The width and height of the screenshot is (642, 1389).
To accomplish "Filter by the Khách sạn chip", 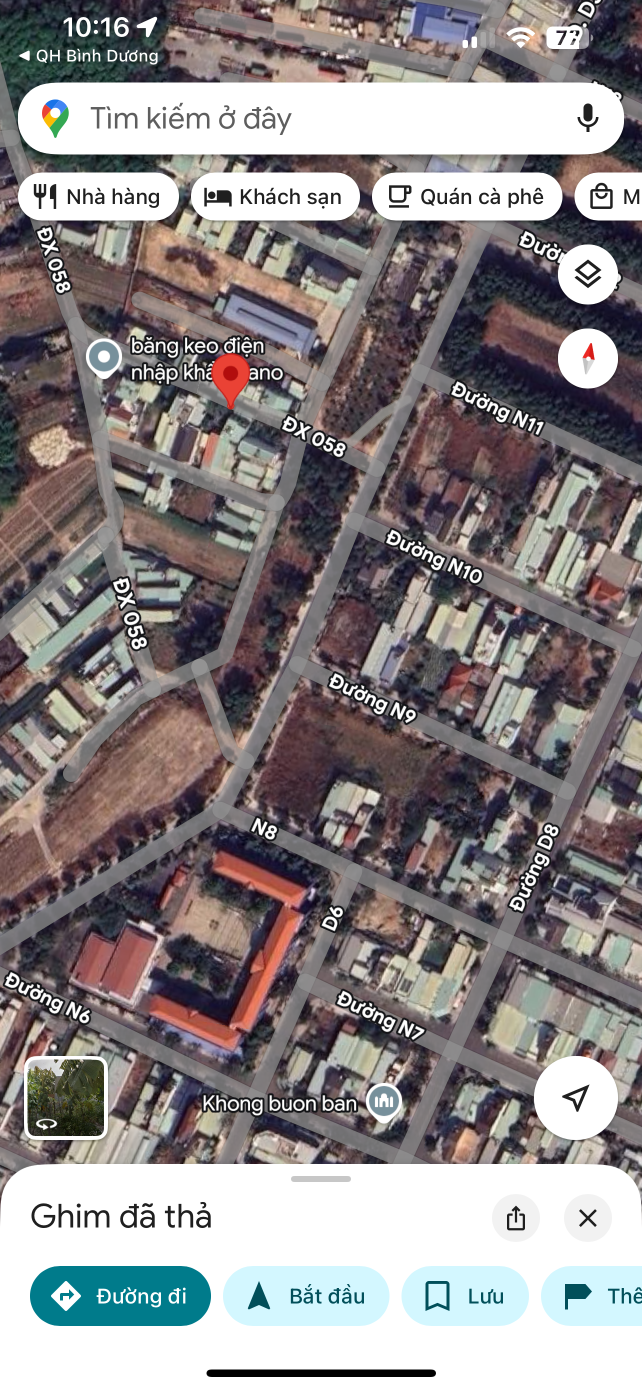I will 274,197.
